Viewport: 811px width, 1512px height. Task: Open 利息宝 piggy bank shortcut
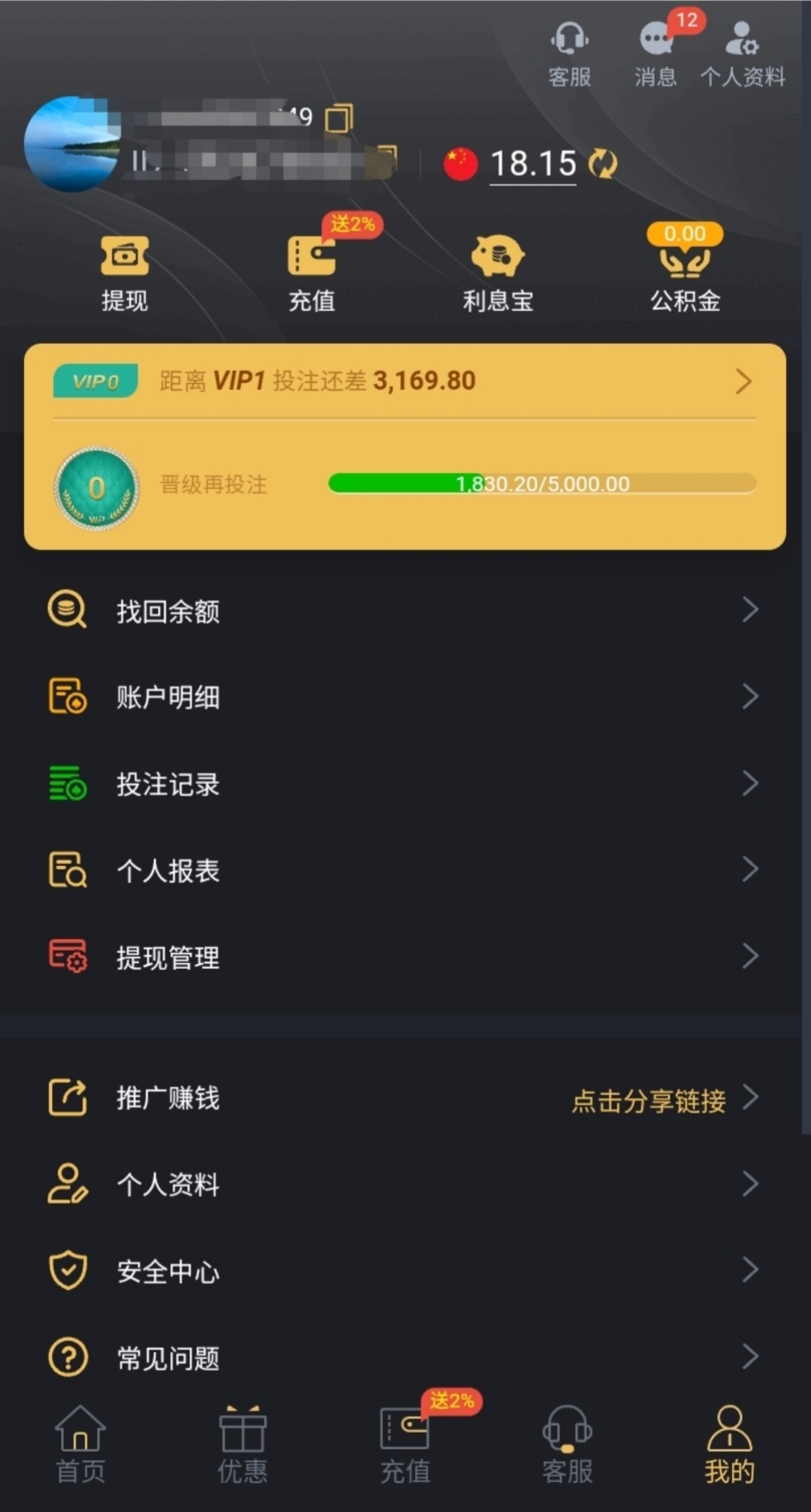point(497,274)
